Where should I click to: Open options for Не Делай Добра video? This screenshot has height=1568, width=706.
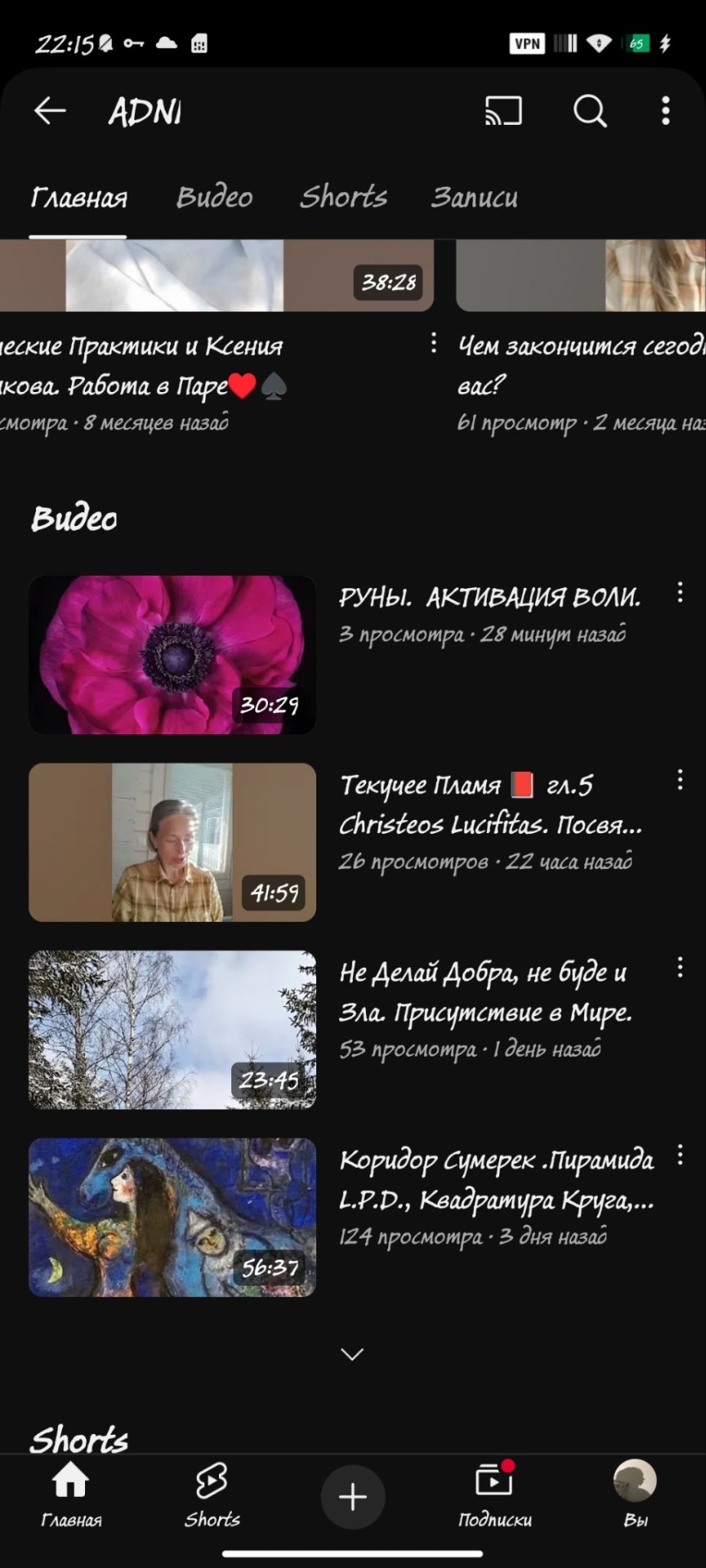click(x=680, y=968)
